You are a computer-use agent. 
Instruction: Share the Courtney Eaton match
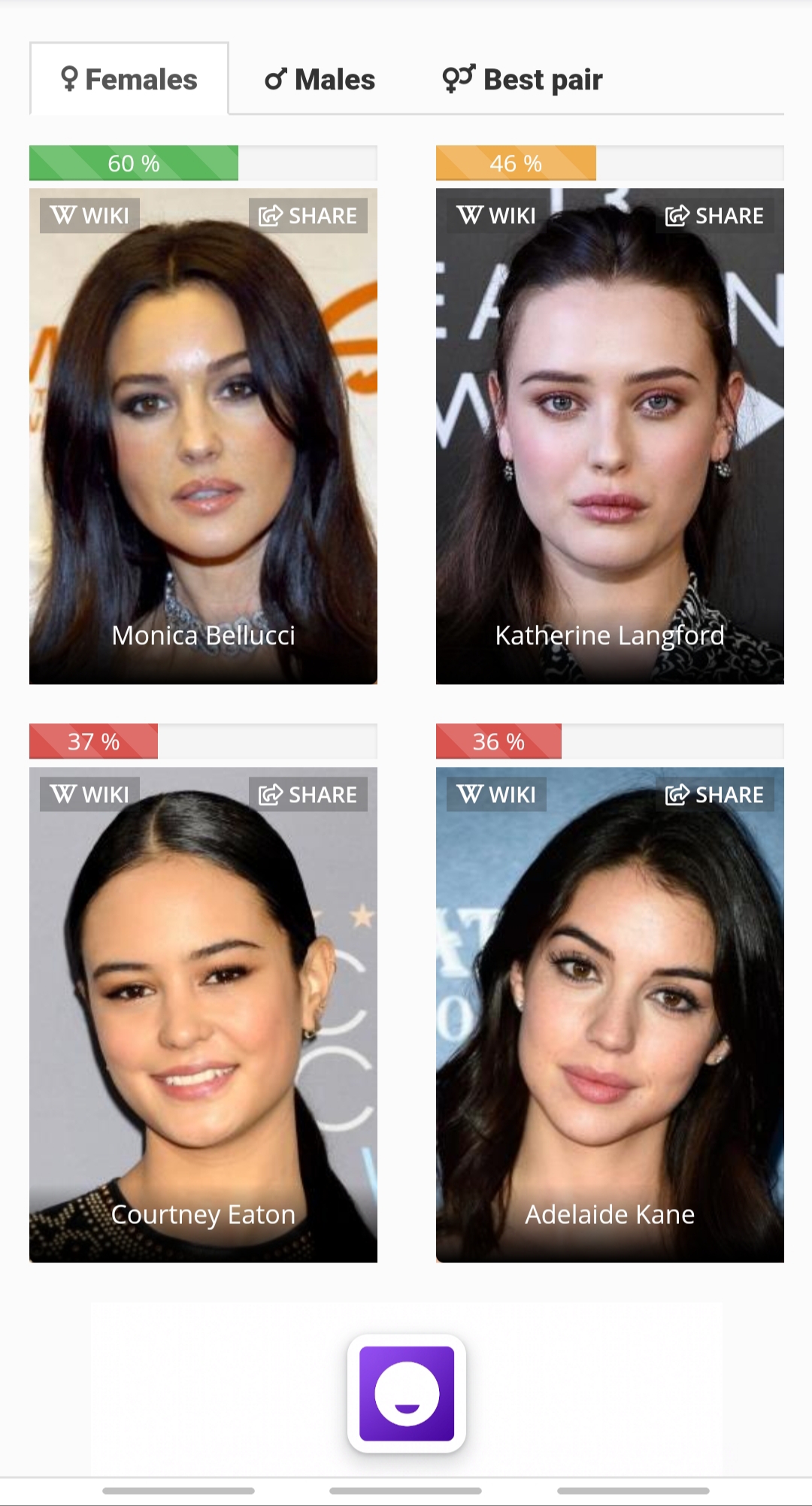[x=308, y=795]
